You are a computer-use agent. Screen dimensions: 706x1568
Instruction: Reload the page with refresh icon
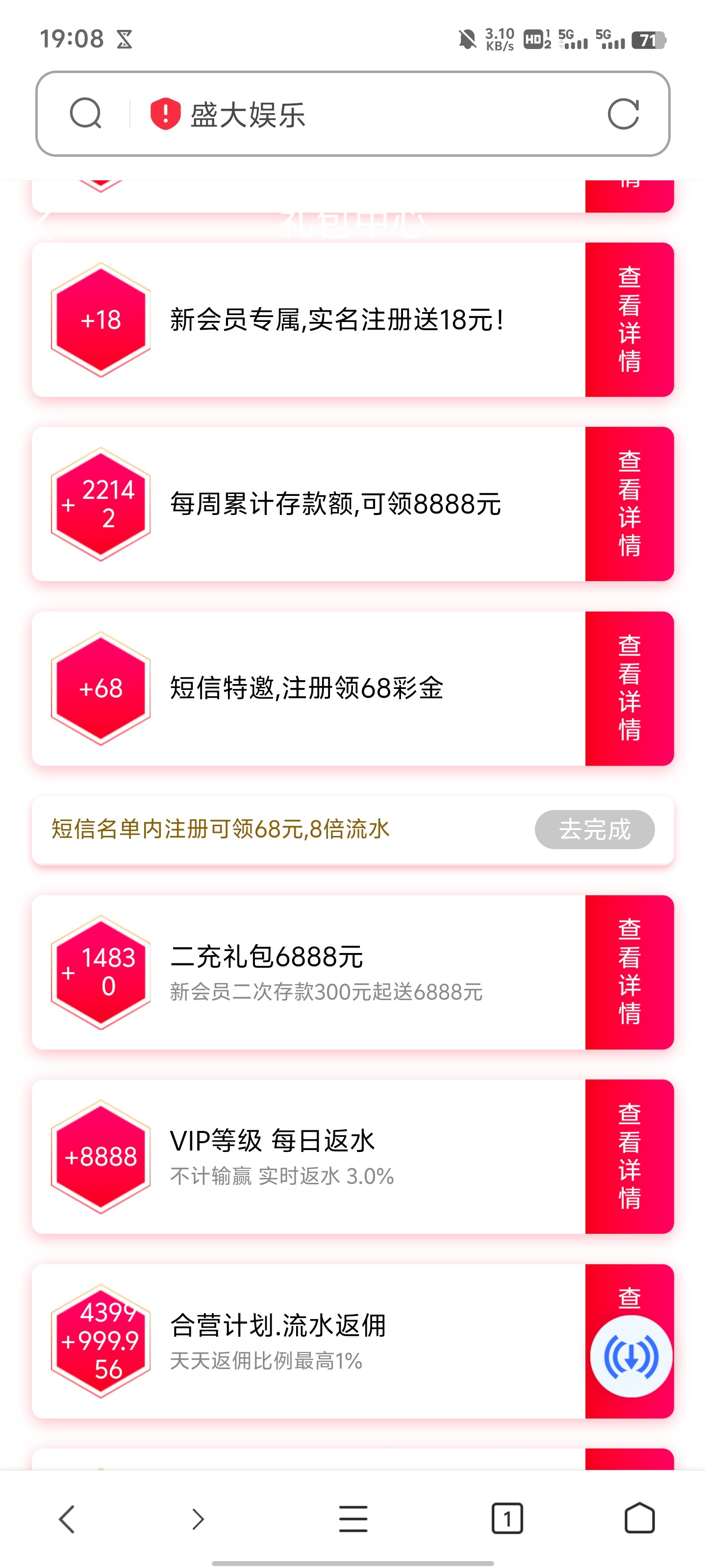tap(623, 114)
